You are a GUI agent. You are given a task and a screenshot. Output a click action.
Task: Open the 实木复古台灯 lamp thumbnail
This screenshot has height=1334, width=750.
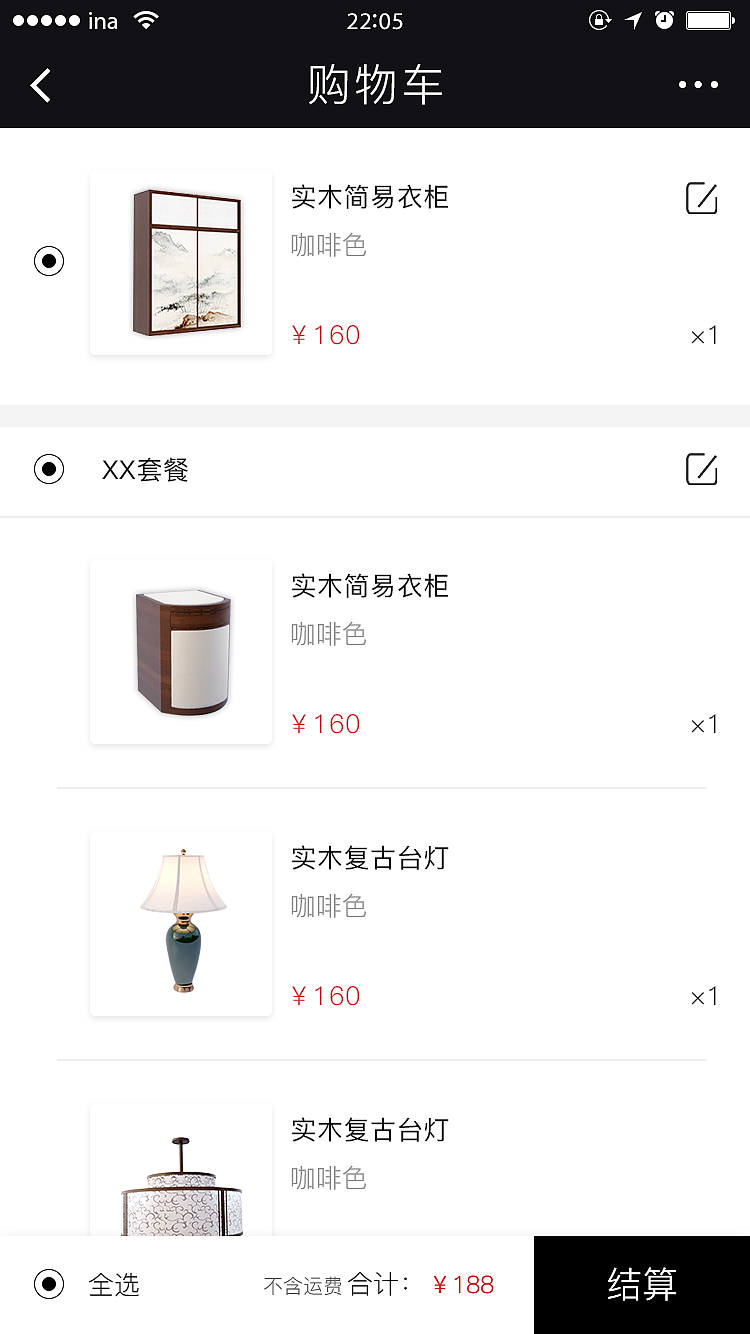[x=180, y=922]
